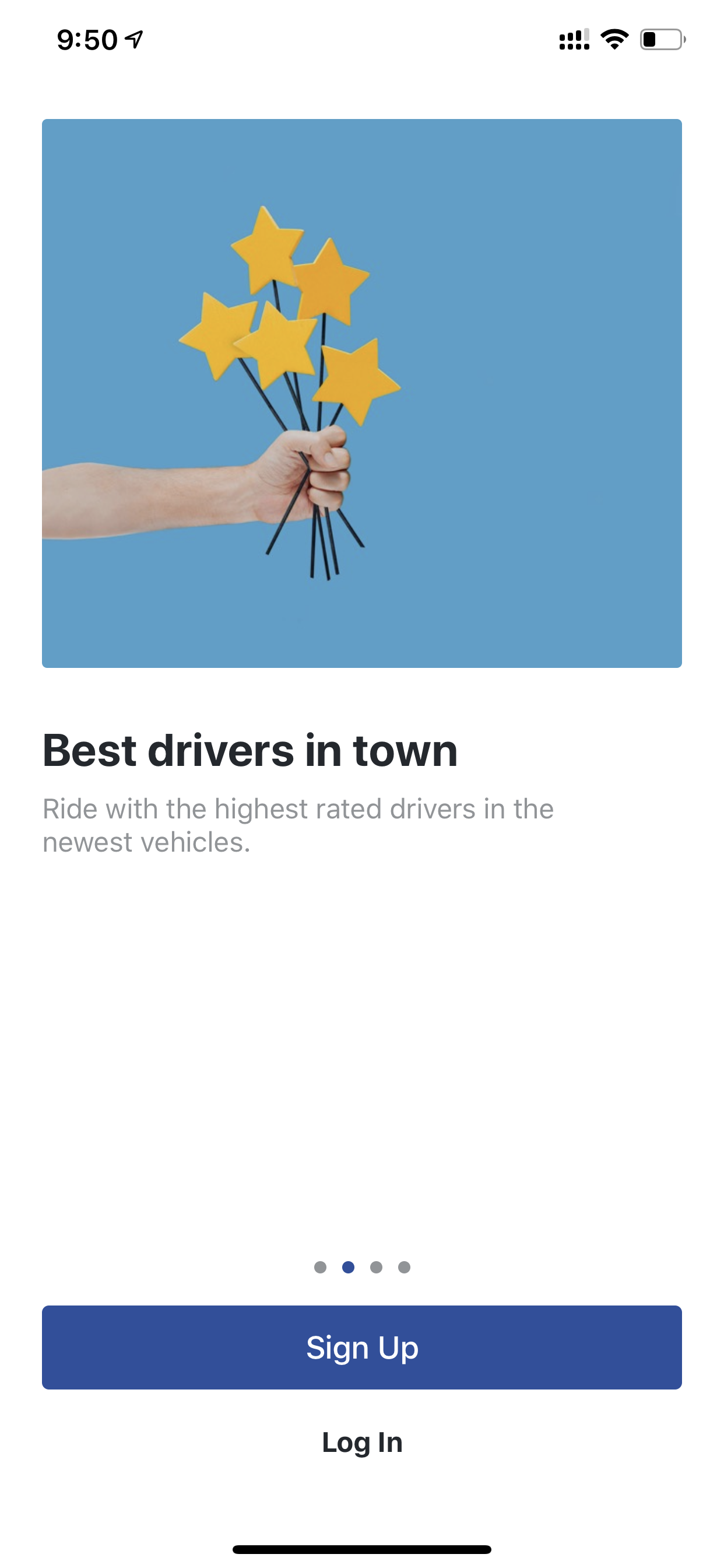Tap the Sign Up button
Viewport: 724px width, 1568px height.
(x=362, y=1347)
